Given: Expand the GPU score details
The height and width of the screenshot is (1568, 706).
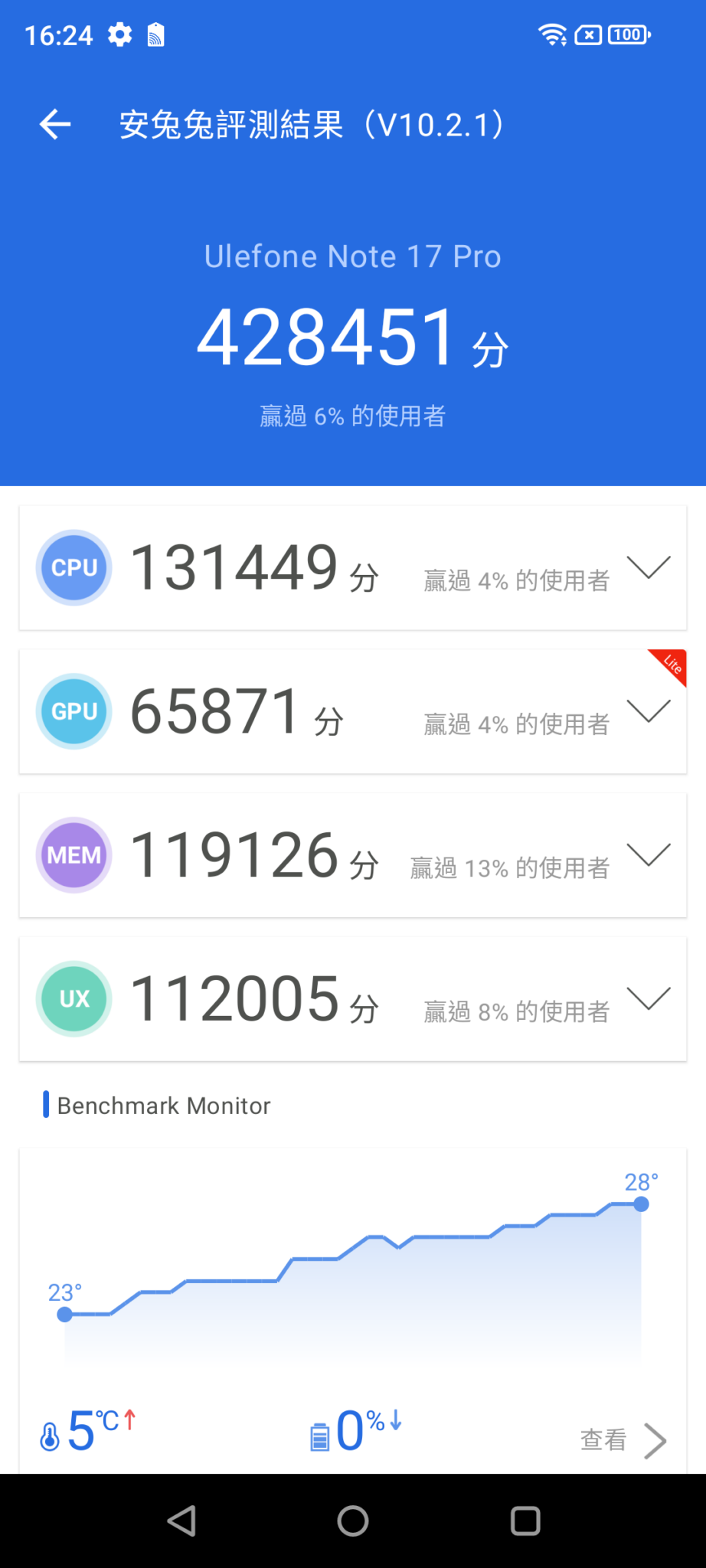Looking at the screenshot, I should pos(648,711).
